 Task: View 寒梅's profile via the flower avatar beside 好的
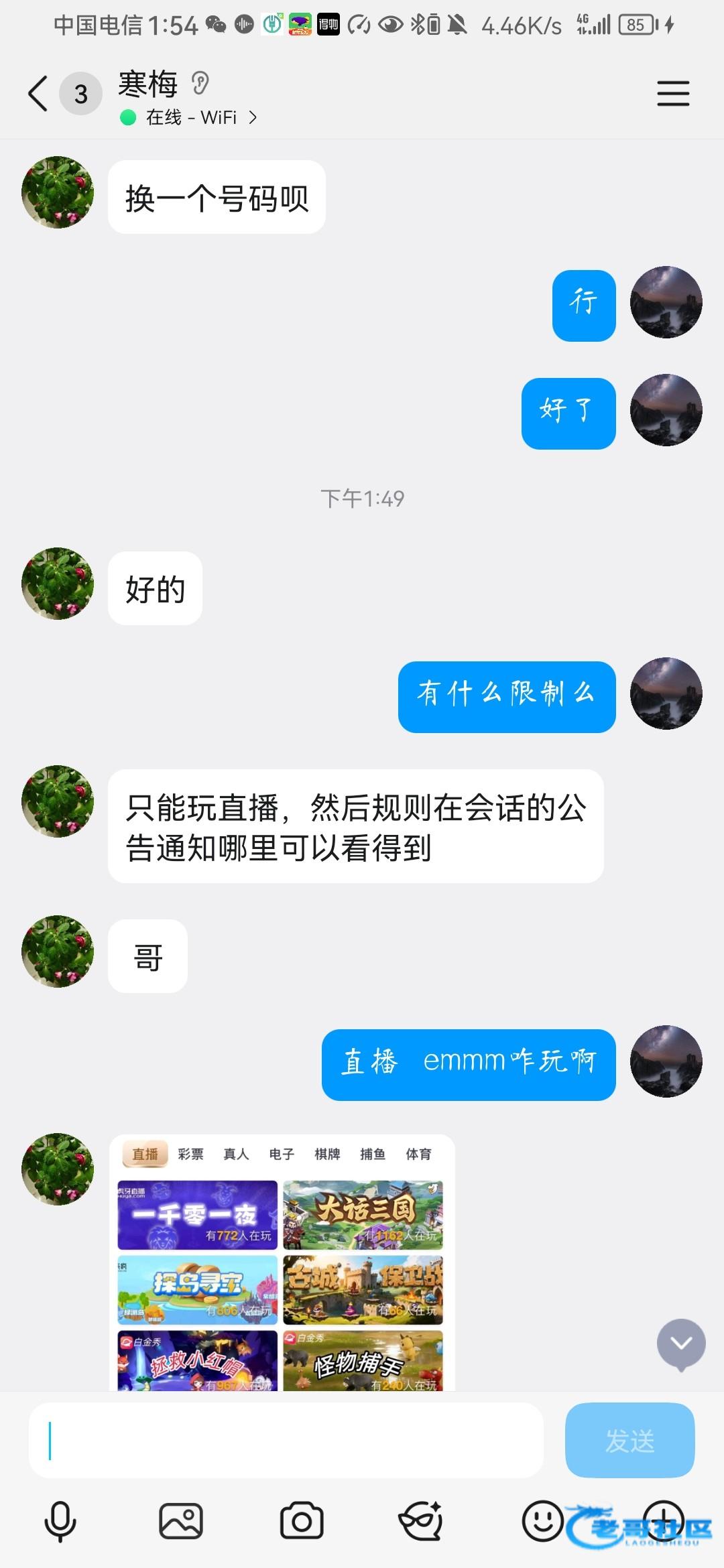click(58, 584)
